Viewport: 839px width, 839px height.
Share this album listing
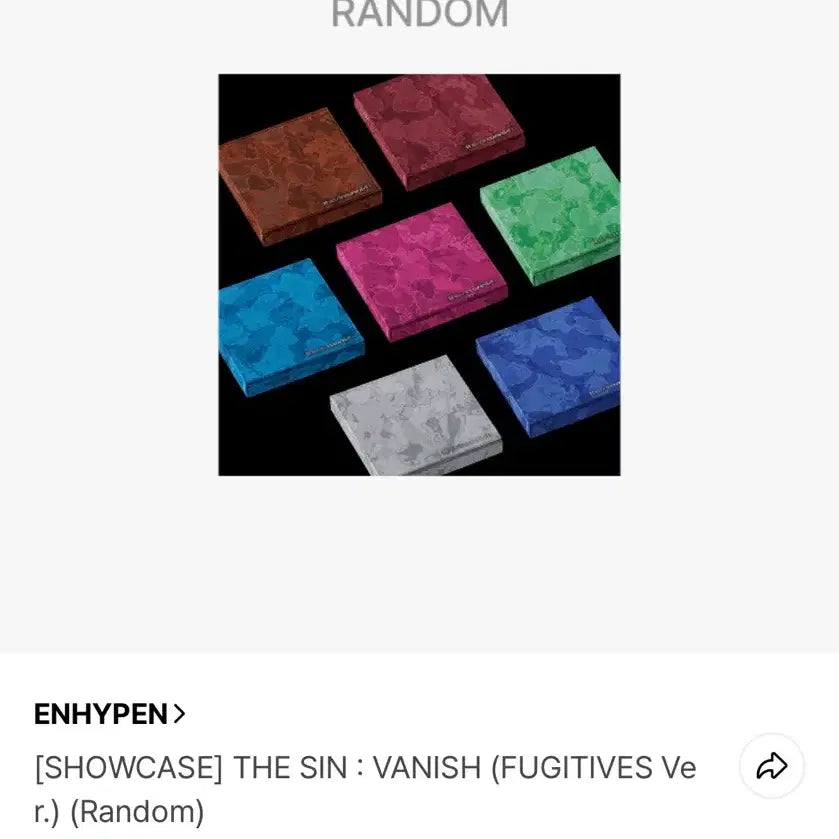pos(772,766)
